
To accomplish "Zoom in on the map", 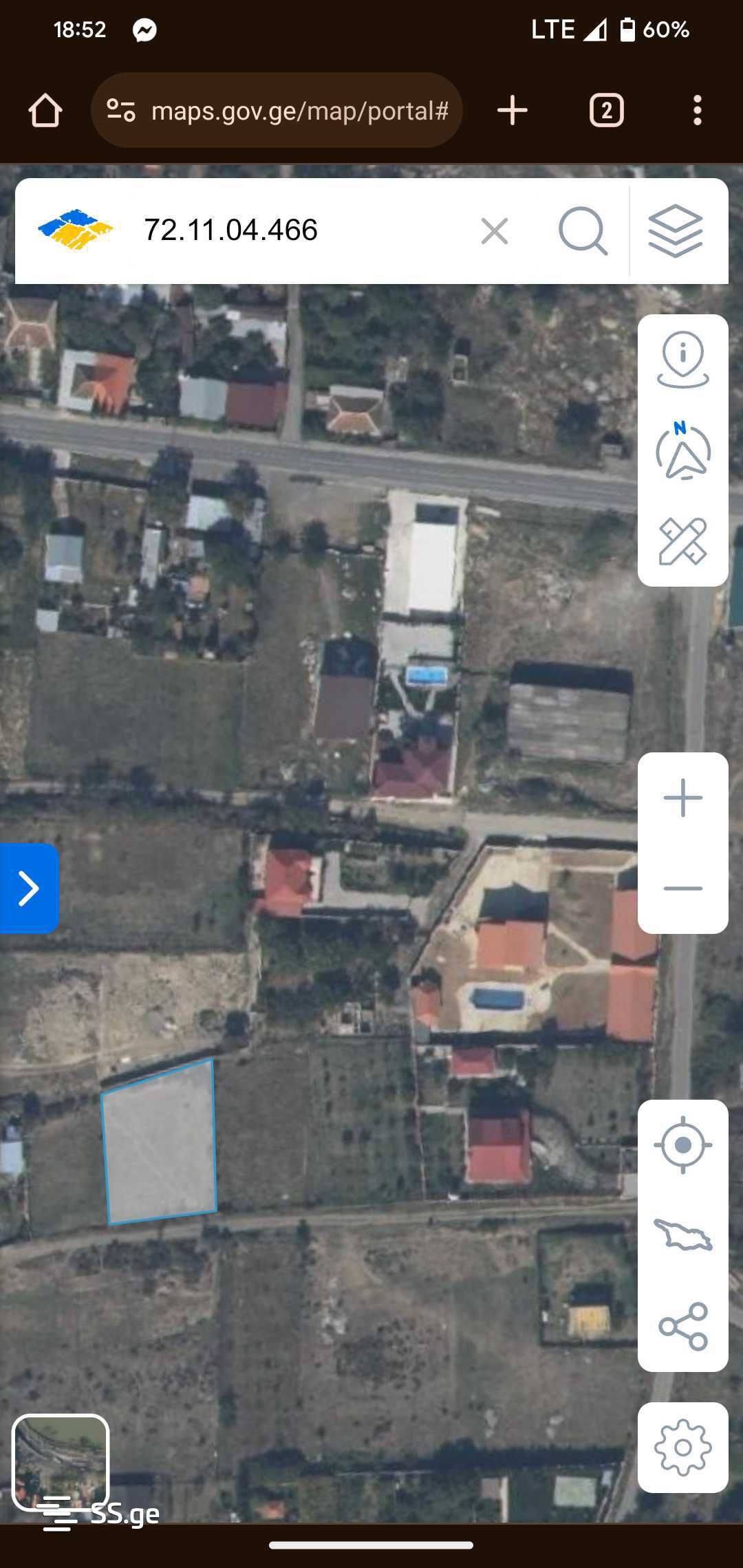I will click(682, 798).
